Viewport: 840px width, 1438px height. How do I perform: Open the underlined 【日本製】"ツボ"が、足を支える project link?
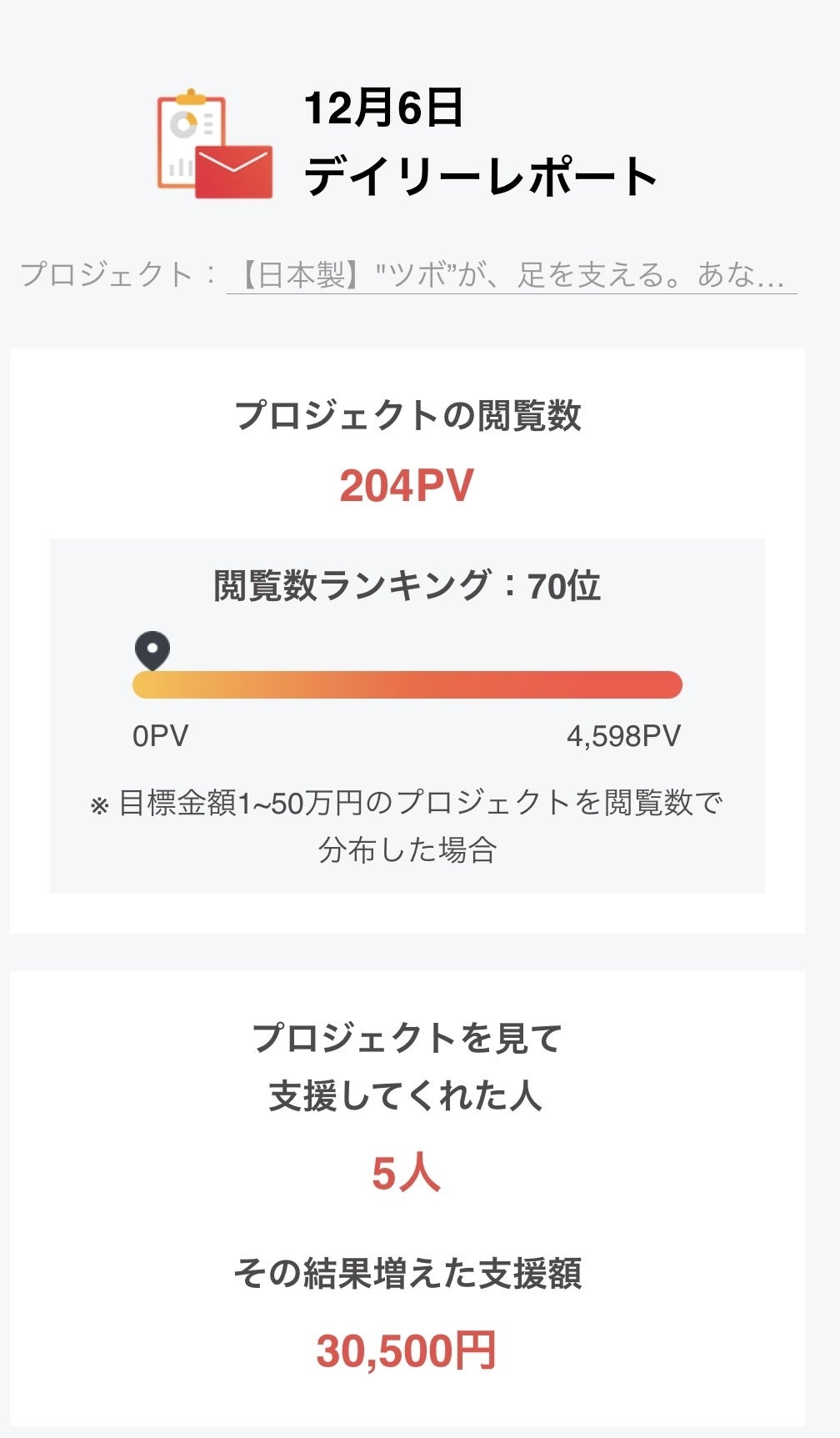(x=511, y=274)
